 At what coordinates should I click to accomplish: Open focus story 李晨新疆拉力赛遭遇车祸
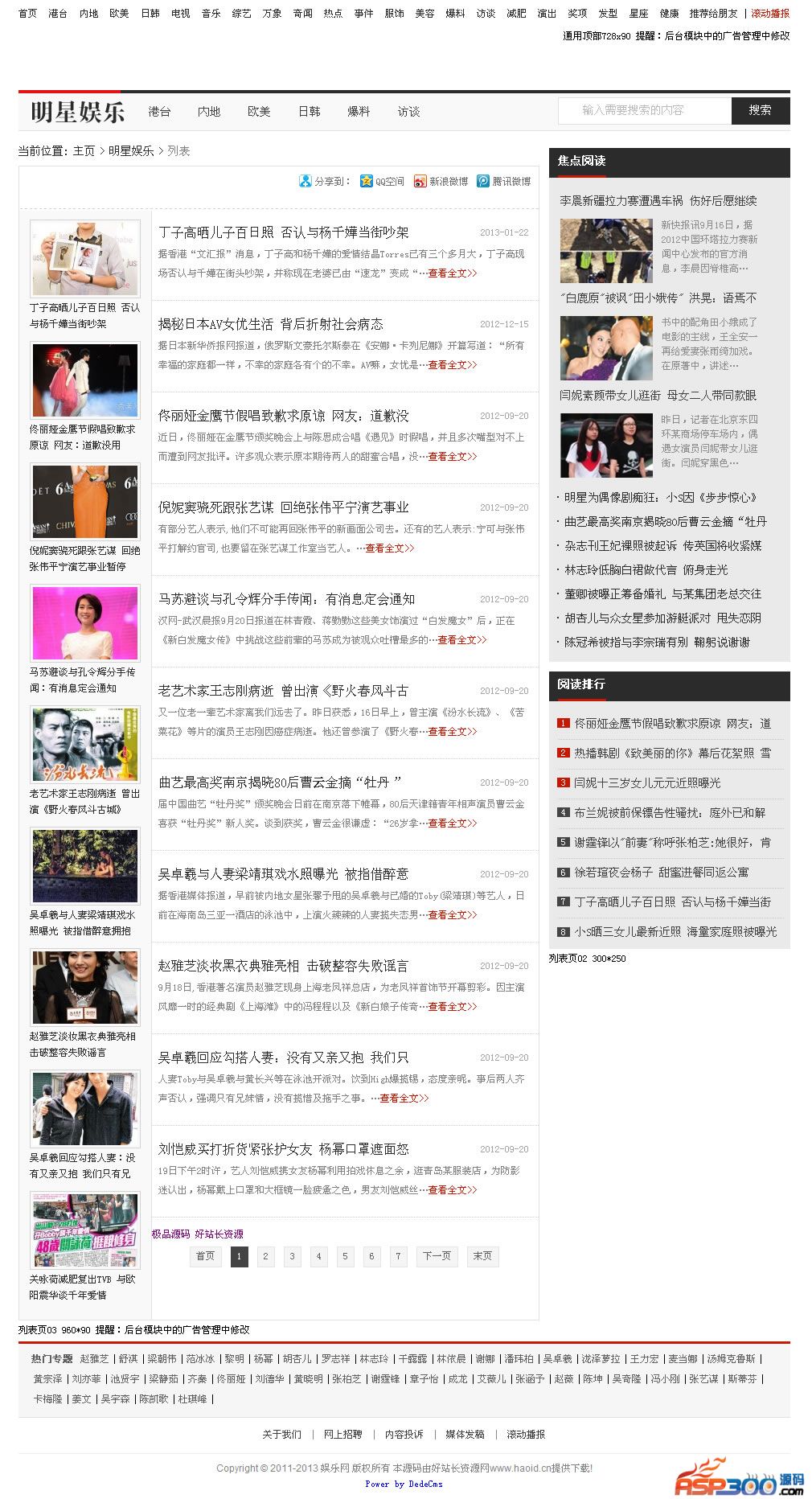(658, 201)
